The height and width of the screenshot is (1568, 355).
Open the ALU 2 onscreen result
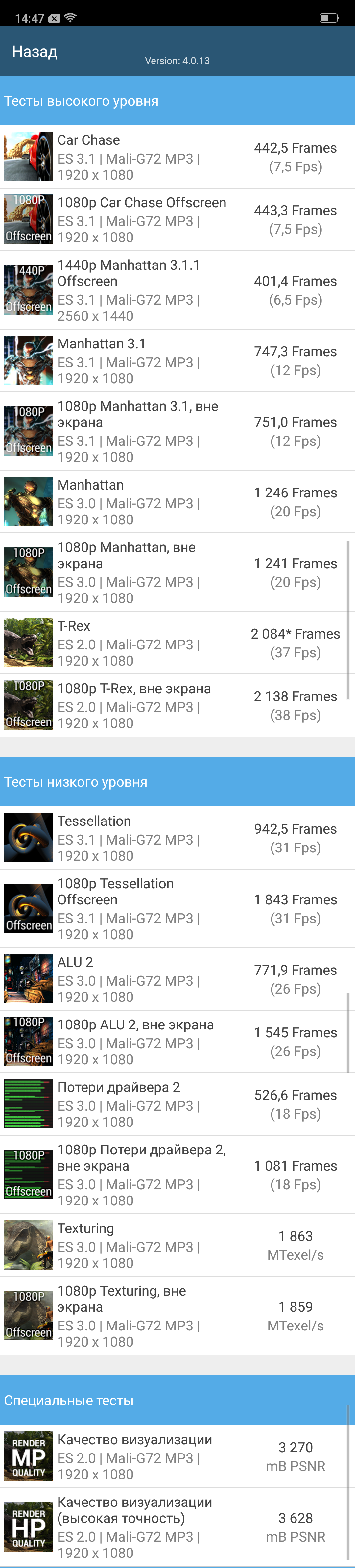tap(177, 979)
